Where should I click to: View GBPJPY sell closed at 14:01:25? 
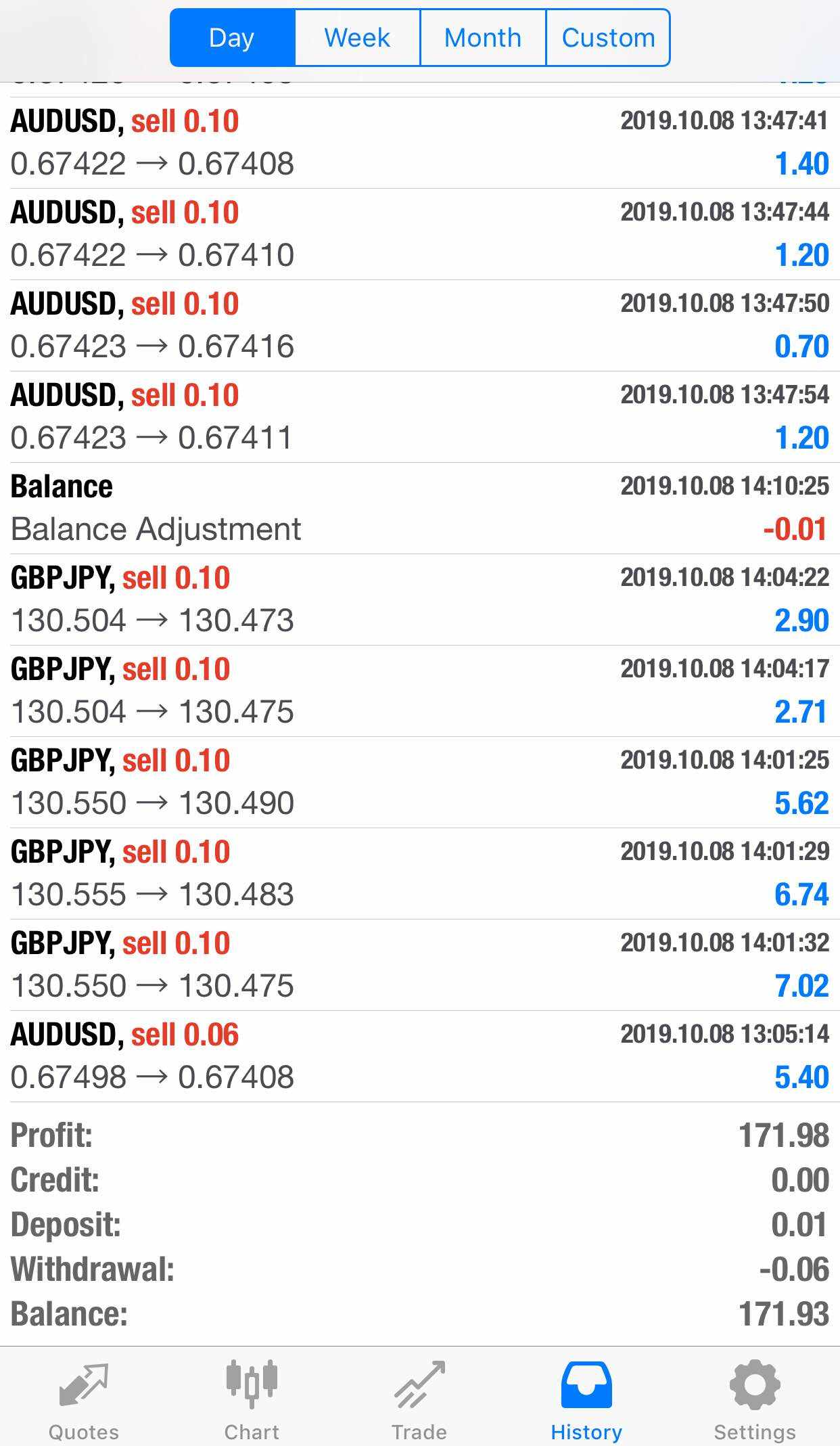pyautogui.click(x=419, y=782)
